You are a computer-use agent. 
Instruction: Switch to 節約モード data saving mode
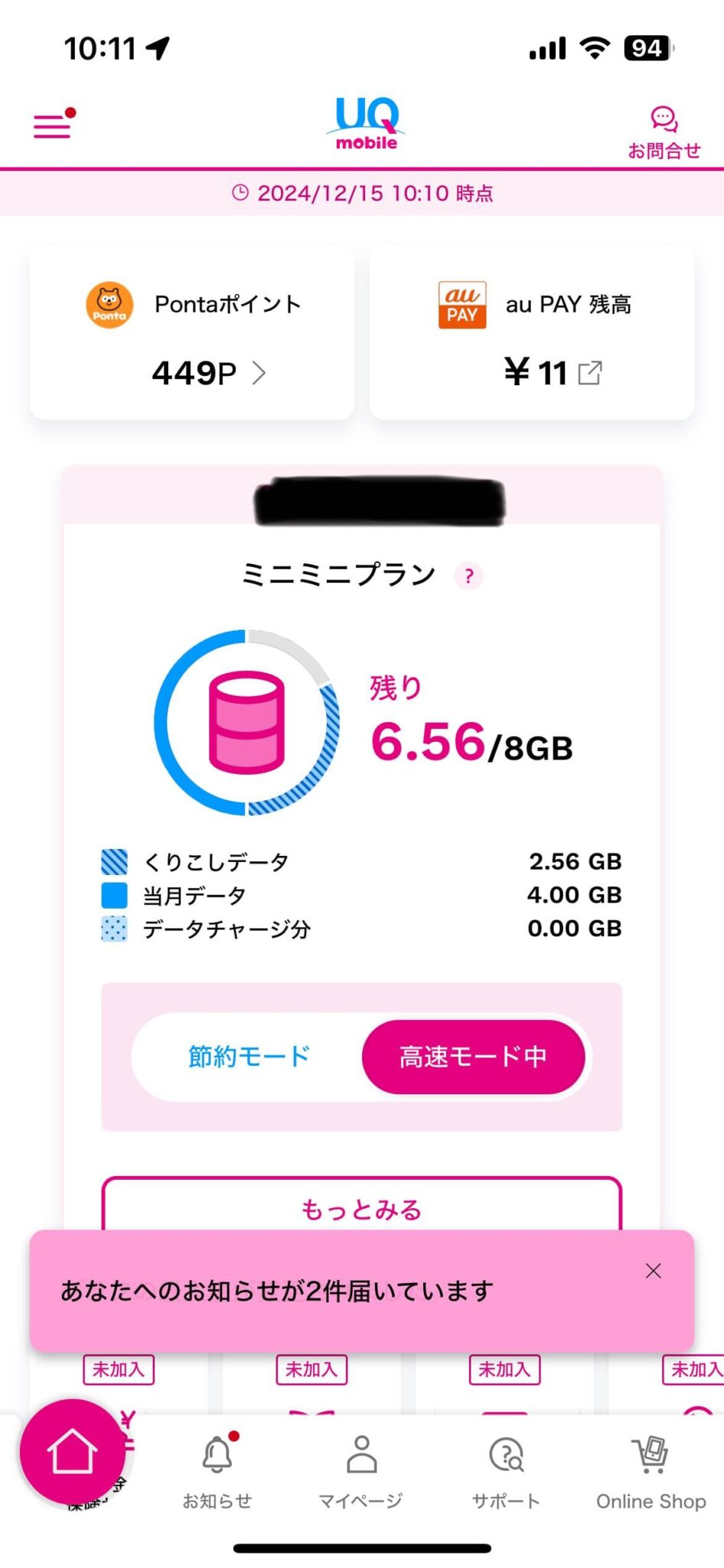[247, 1057]
